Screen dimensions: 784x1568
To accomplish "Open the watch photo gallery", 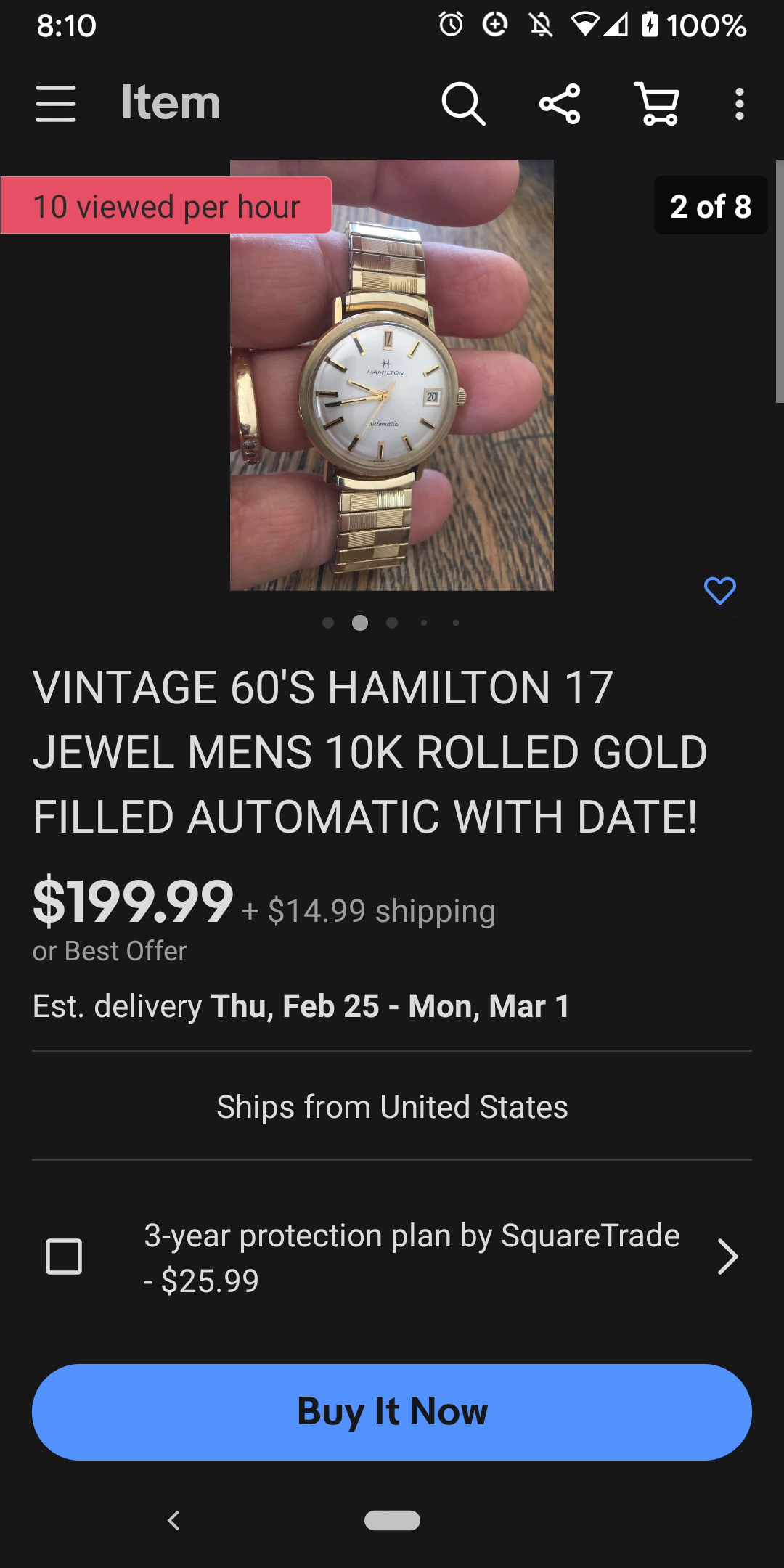I will [392, 375].
